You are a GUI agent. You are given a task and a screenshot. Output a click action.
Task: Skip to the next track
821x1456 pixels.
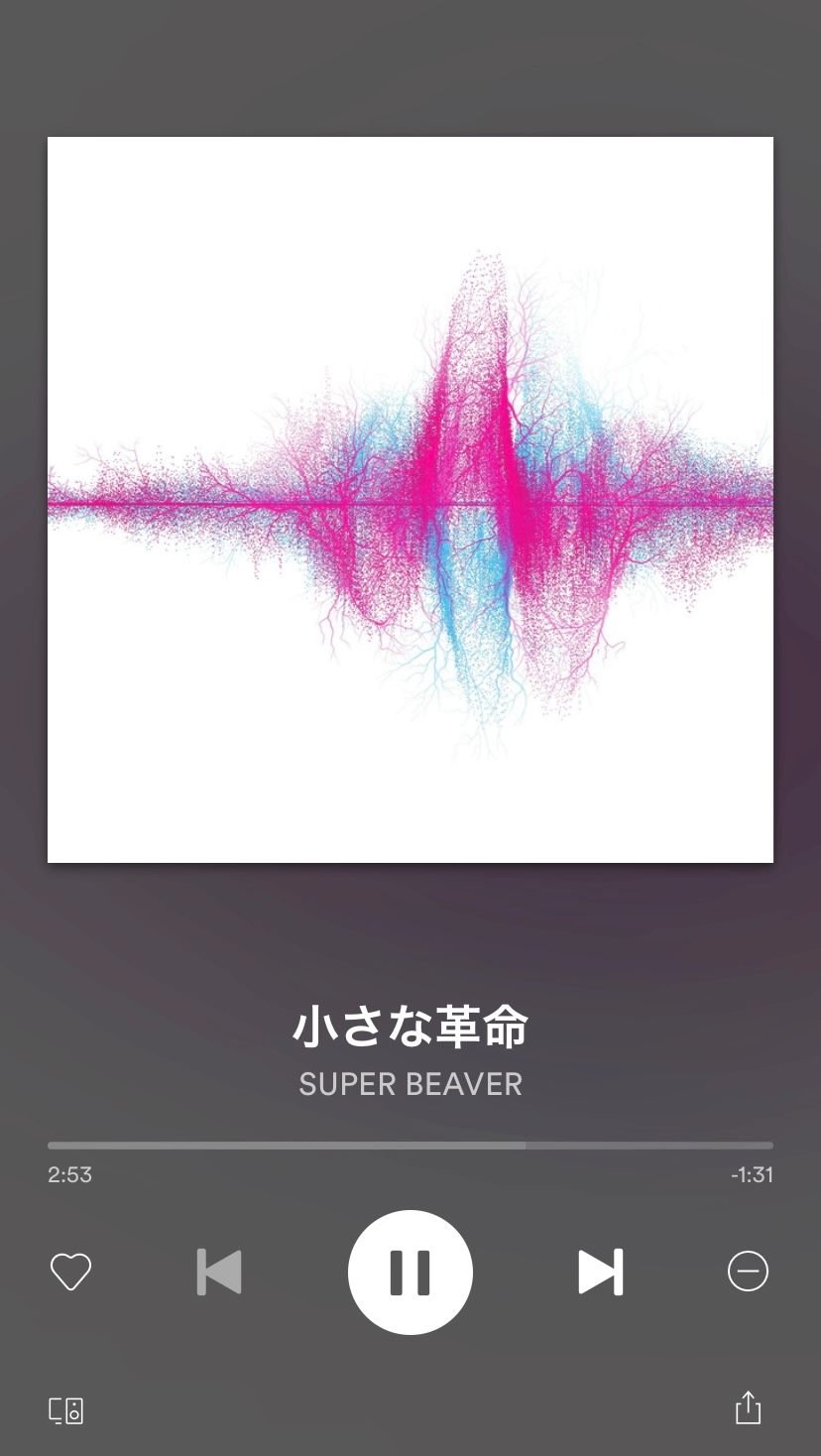pos(601,1272)
